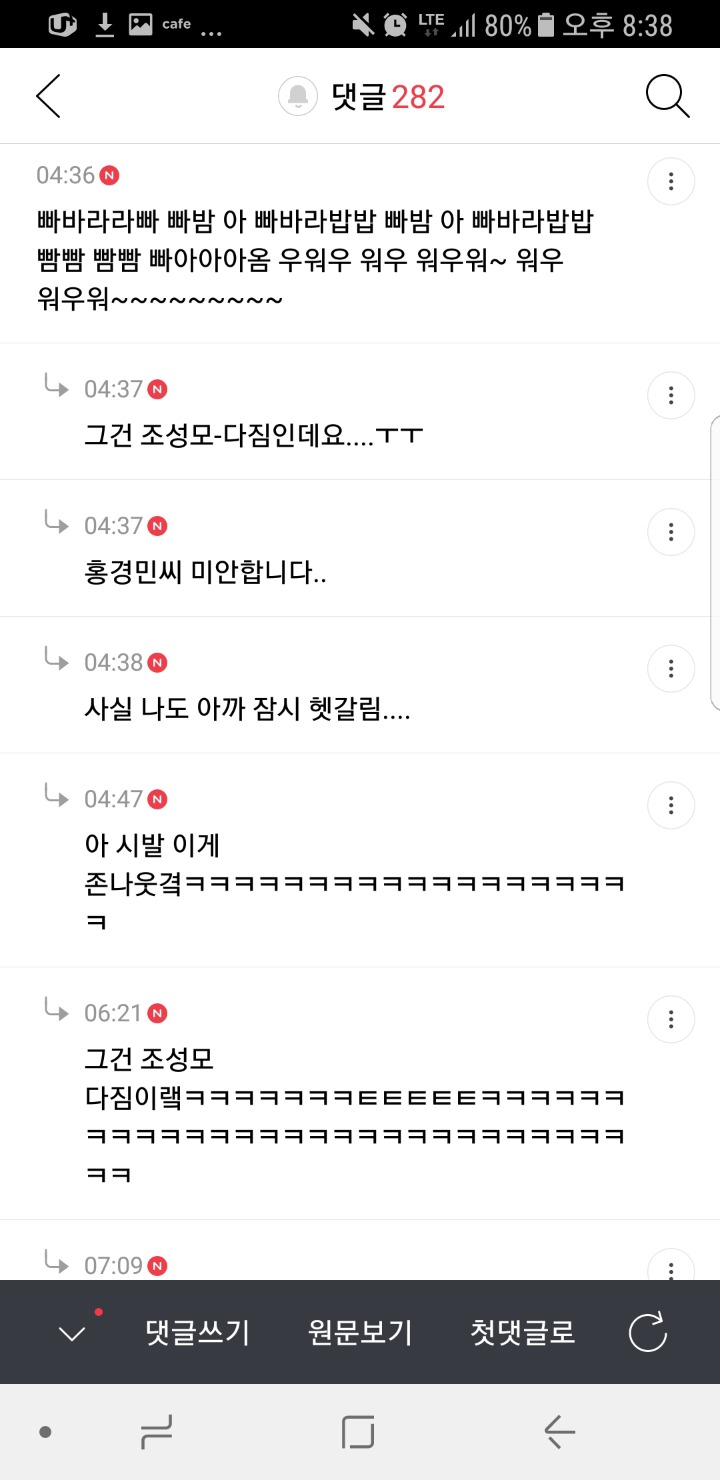Open comment search magnifier icon

click(667, 96)
